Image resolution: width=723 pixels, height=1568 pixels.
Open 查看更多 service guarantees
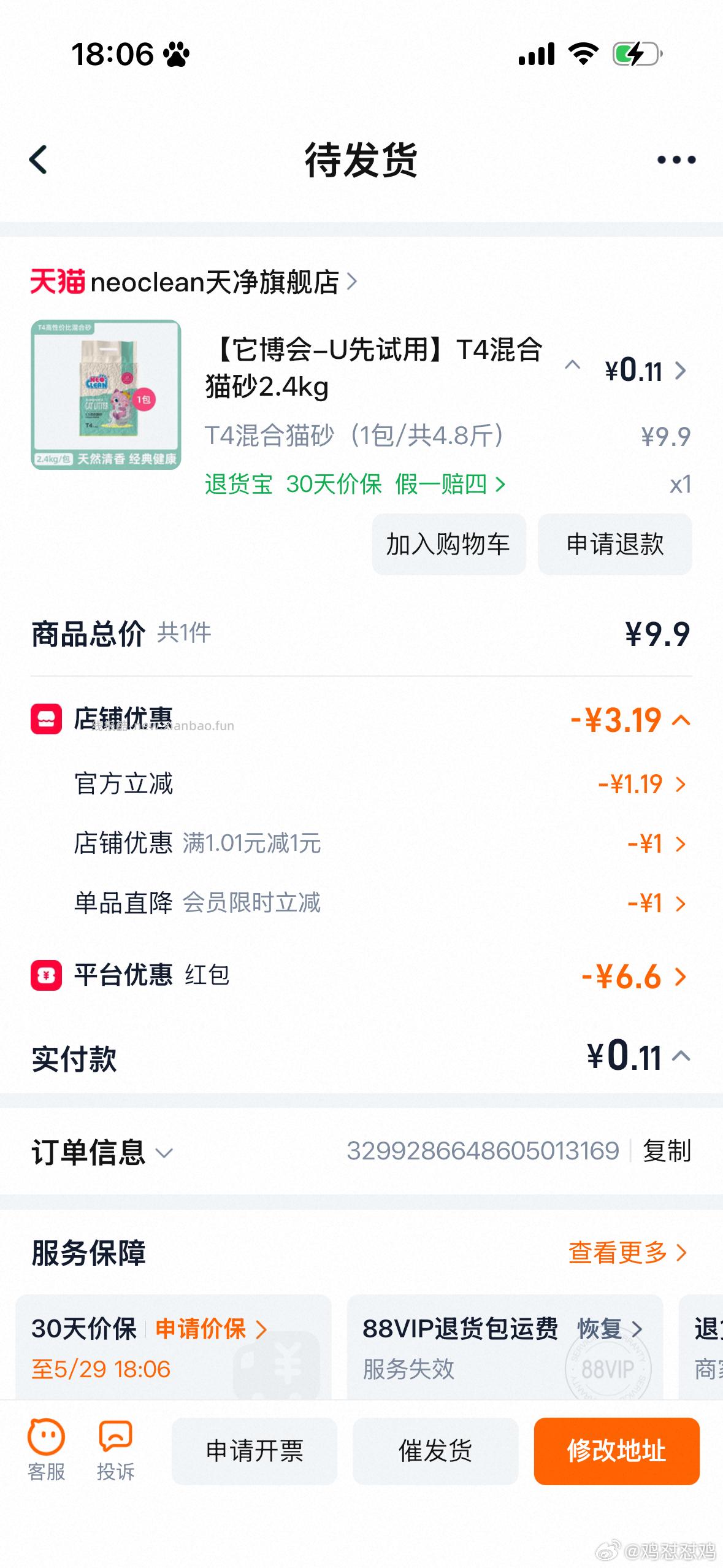tap(627, 1253)
